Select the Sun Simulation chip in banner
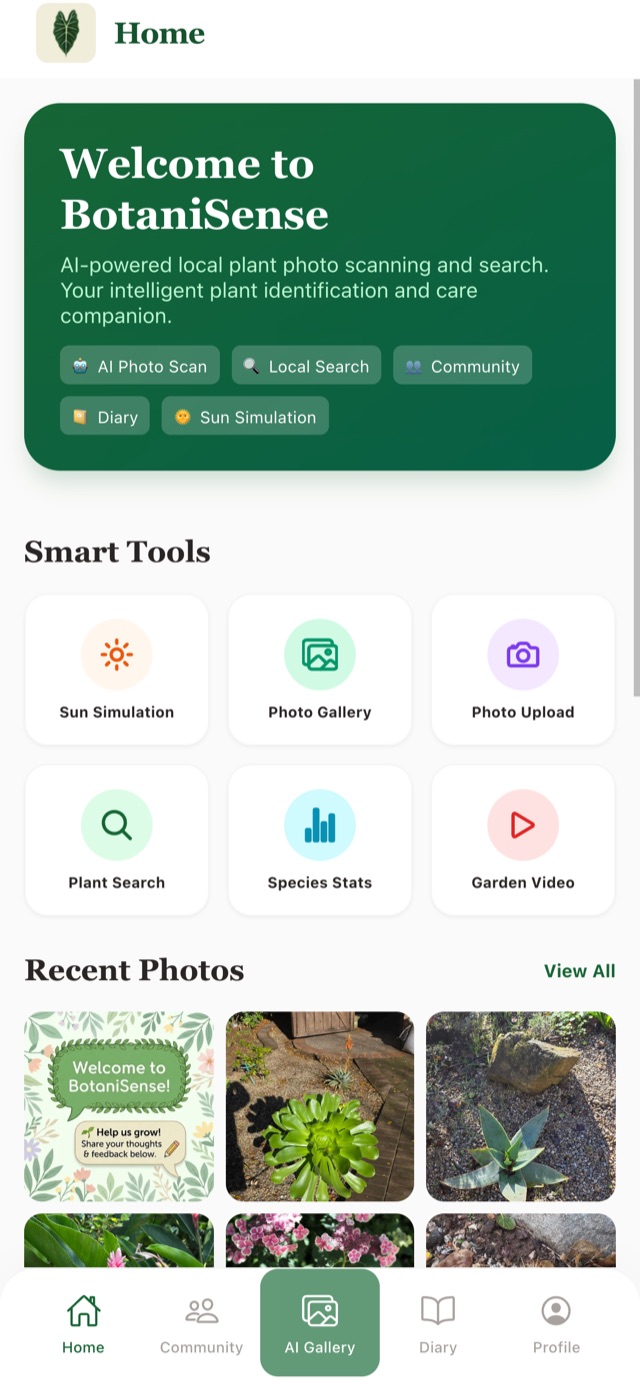 (x=245, y=417)
